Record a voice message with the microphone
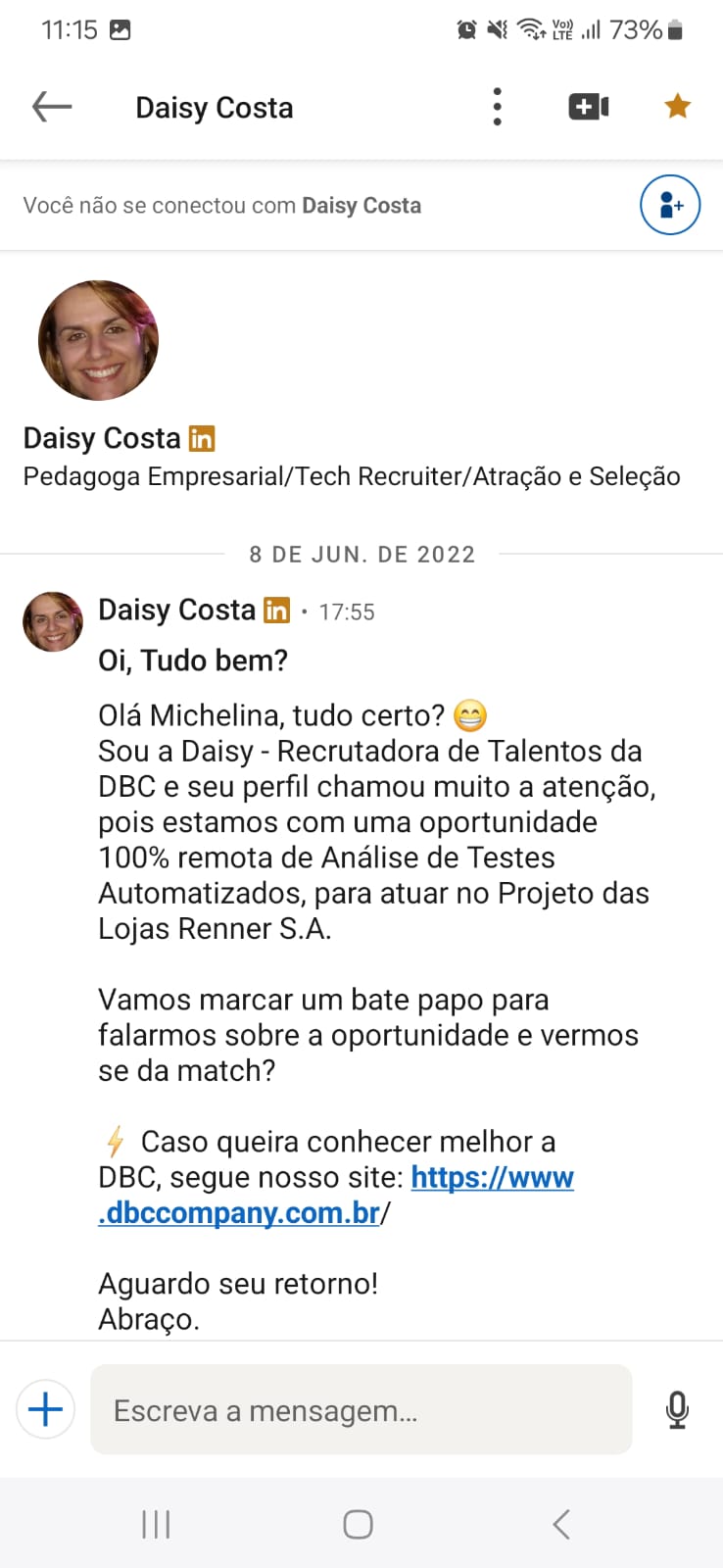723x1568 pixels. point(677,1409)
